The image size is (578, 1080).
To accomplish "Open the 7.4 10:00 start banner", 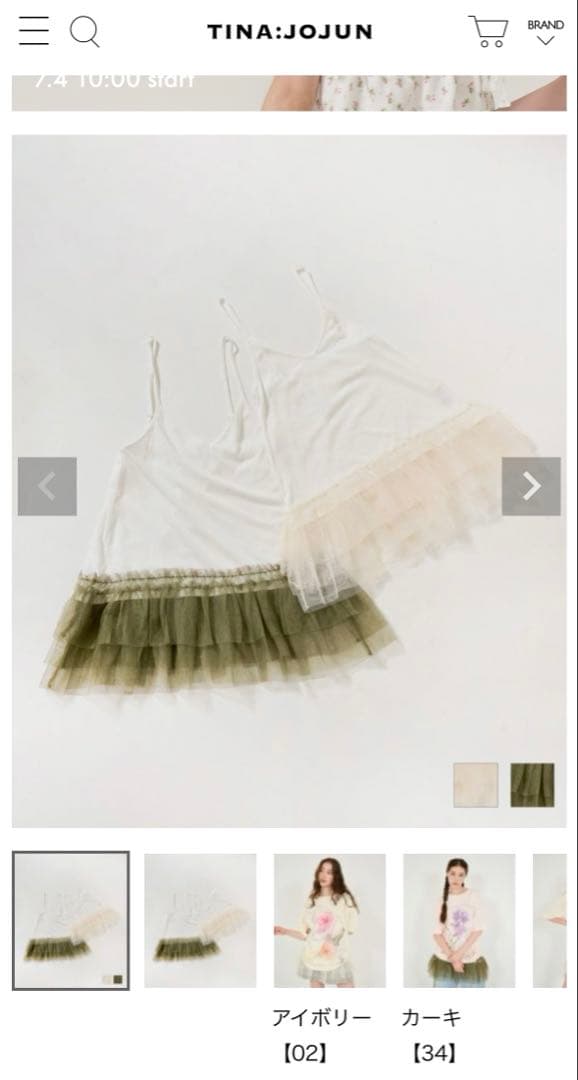I will point(289,93).
